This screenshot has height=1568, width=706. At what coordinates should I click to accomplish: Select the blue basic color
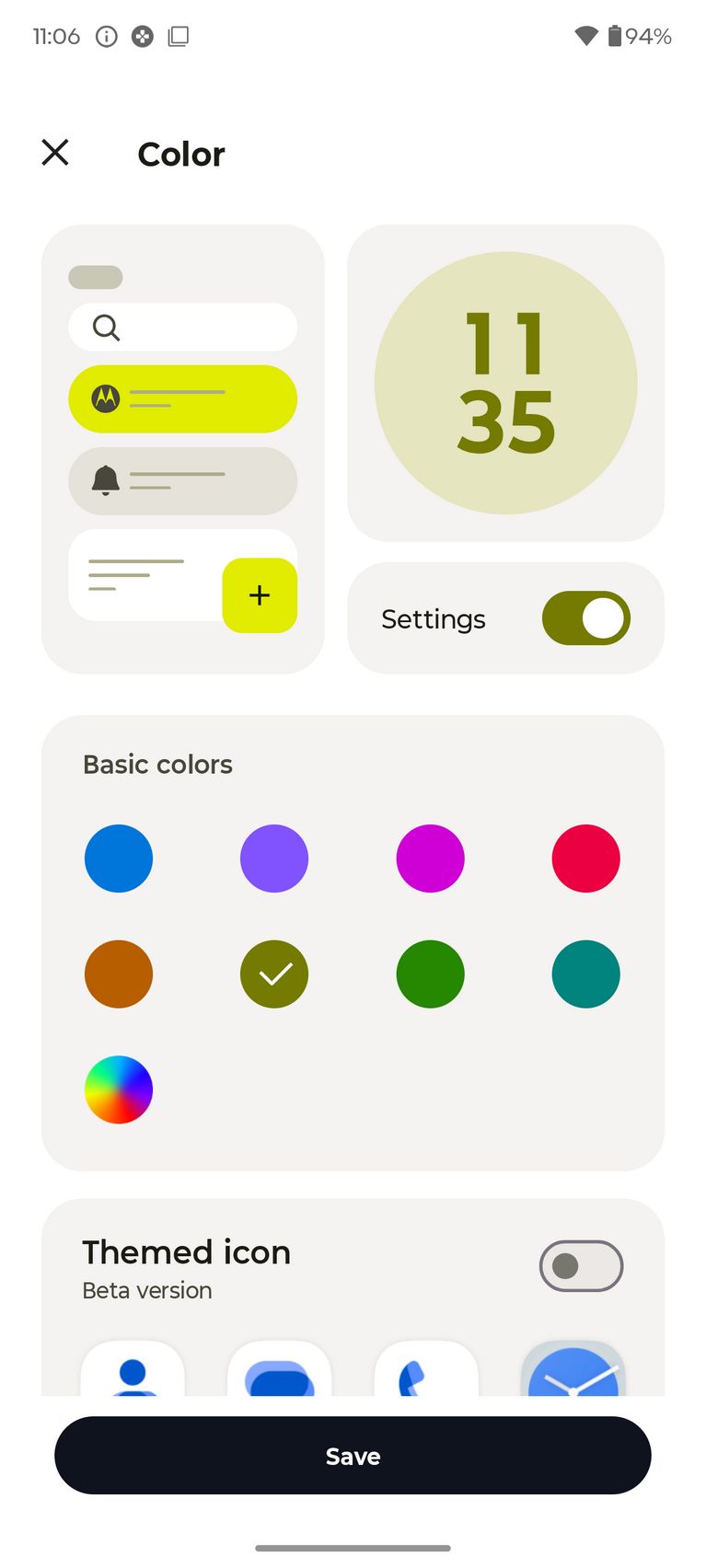tap(119, 859)
